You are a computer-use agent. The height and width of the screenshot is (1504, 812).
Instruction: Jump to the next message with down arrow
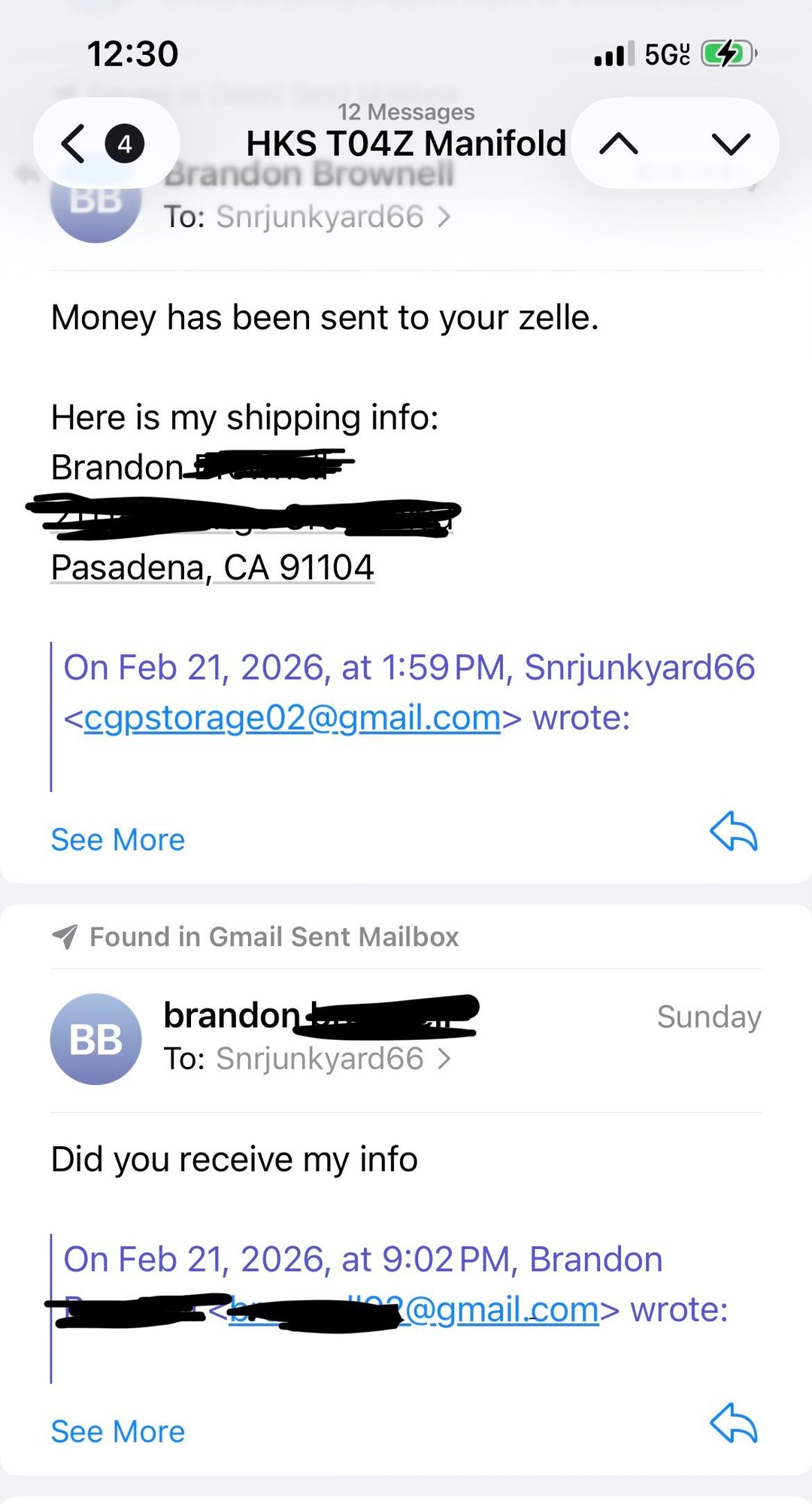tap(731, 144)
